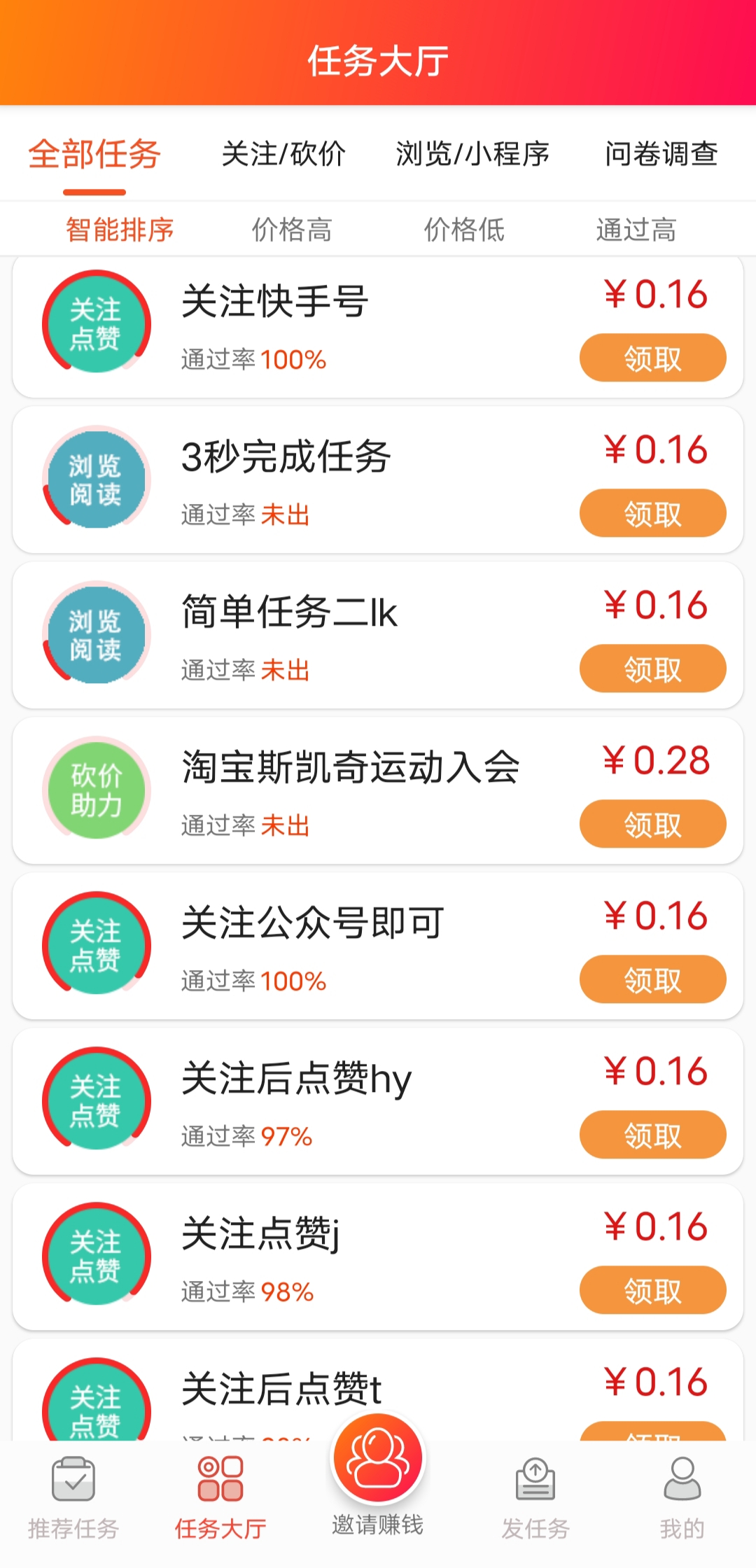
Task: Claim the 关注快手号 task with 领取
Action: coord(652,358)
